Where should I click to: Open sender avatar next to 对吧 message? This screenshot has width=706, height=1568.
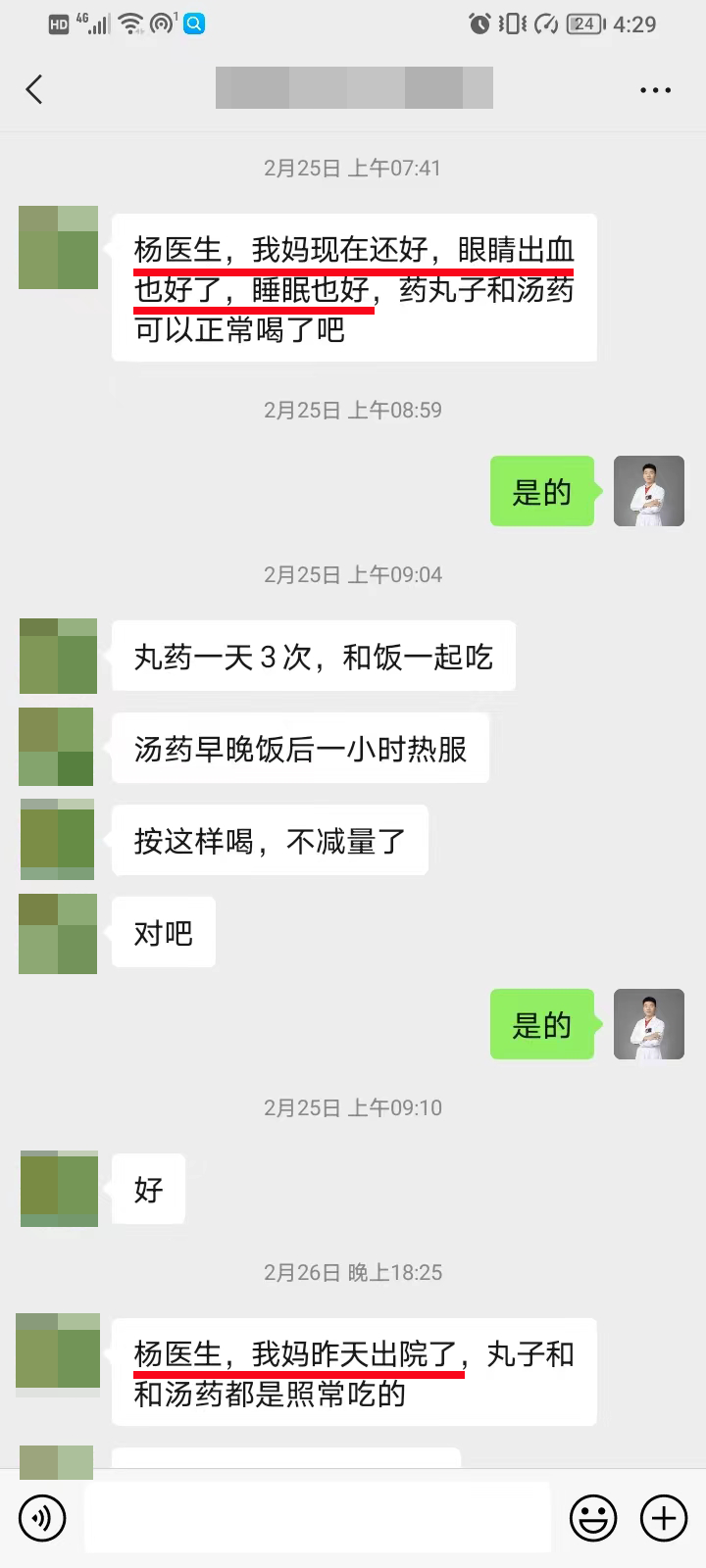[x=58, y=933]
